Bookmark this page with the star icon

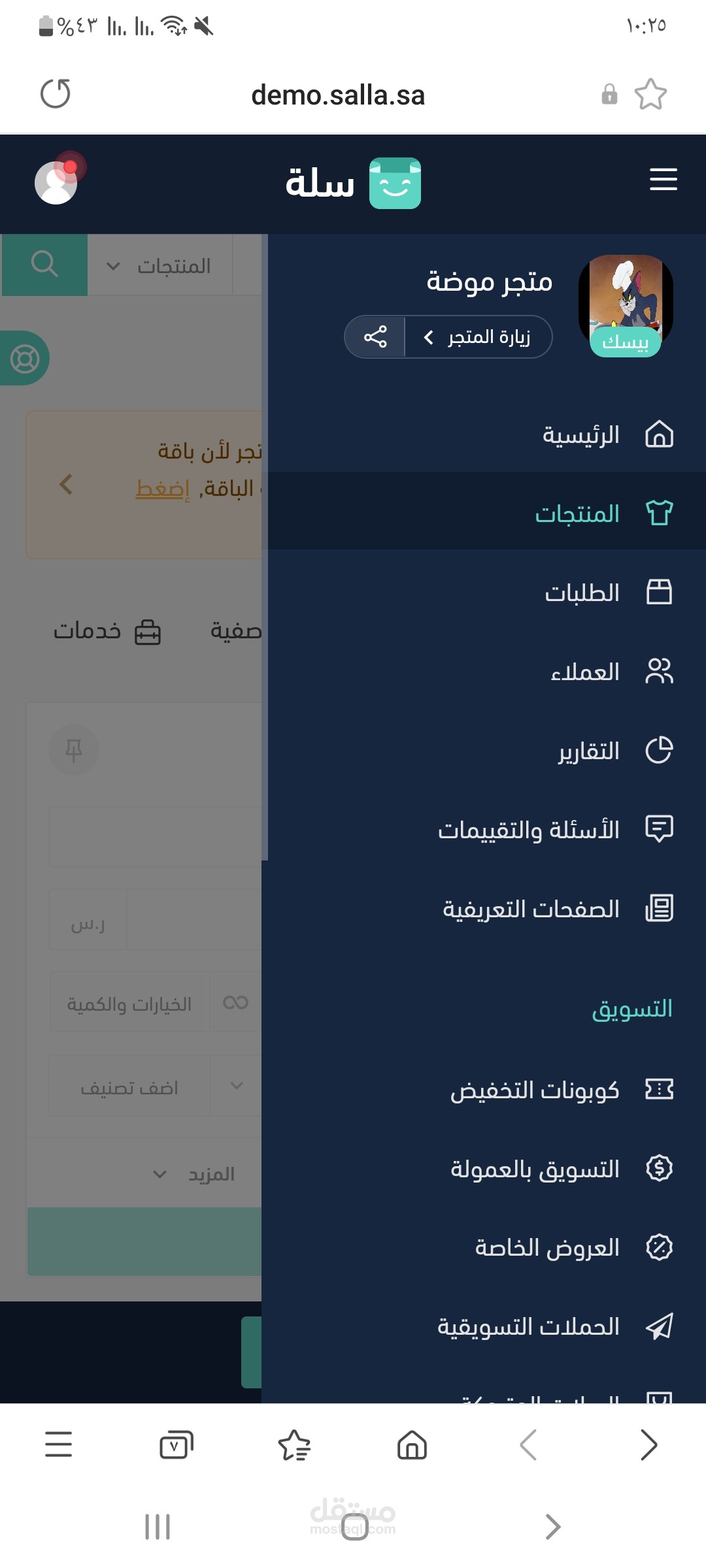pos(650,94)
